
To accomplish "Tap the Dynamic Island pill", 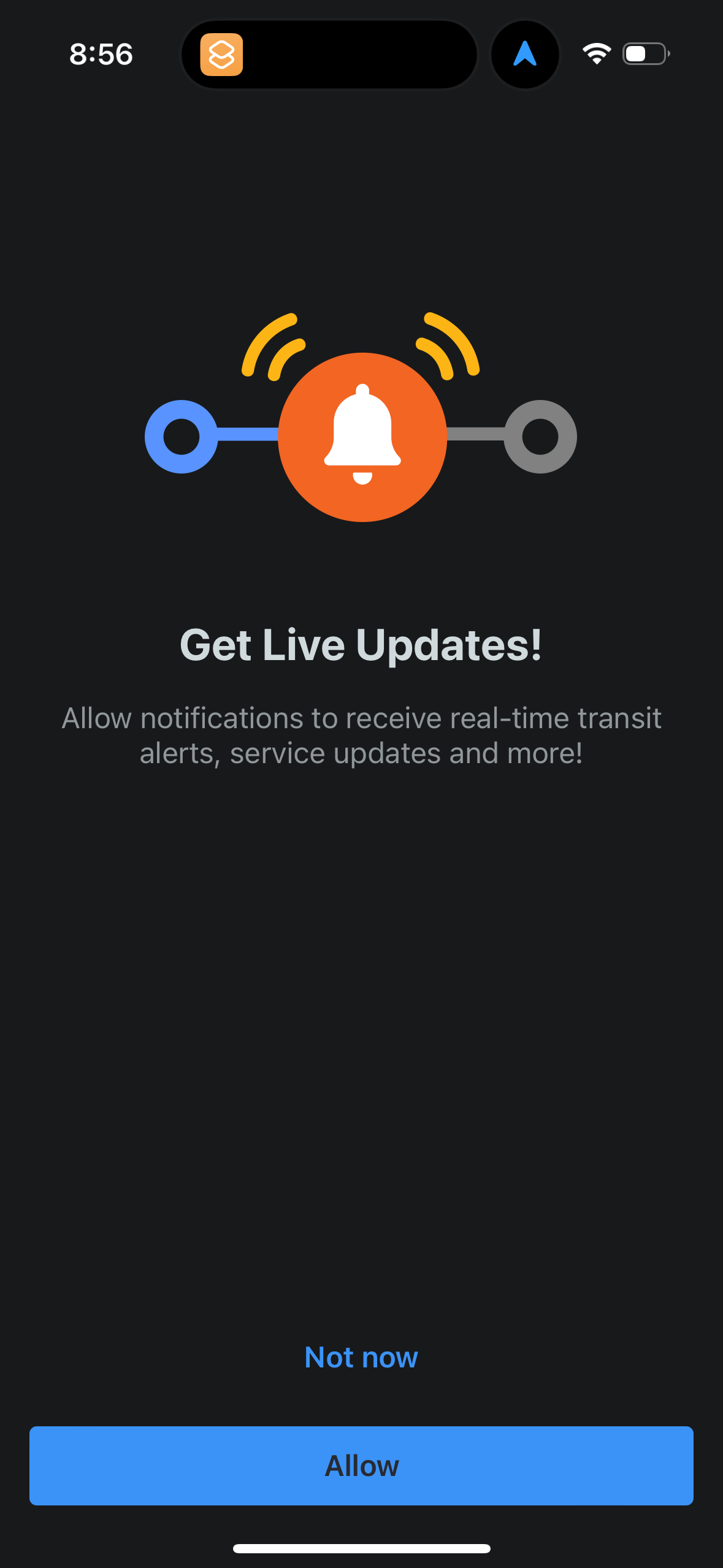I will 329,55.
